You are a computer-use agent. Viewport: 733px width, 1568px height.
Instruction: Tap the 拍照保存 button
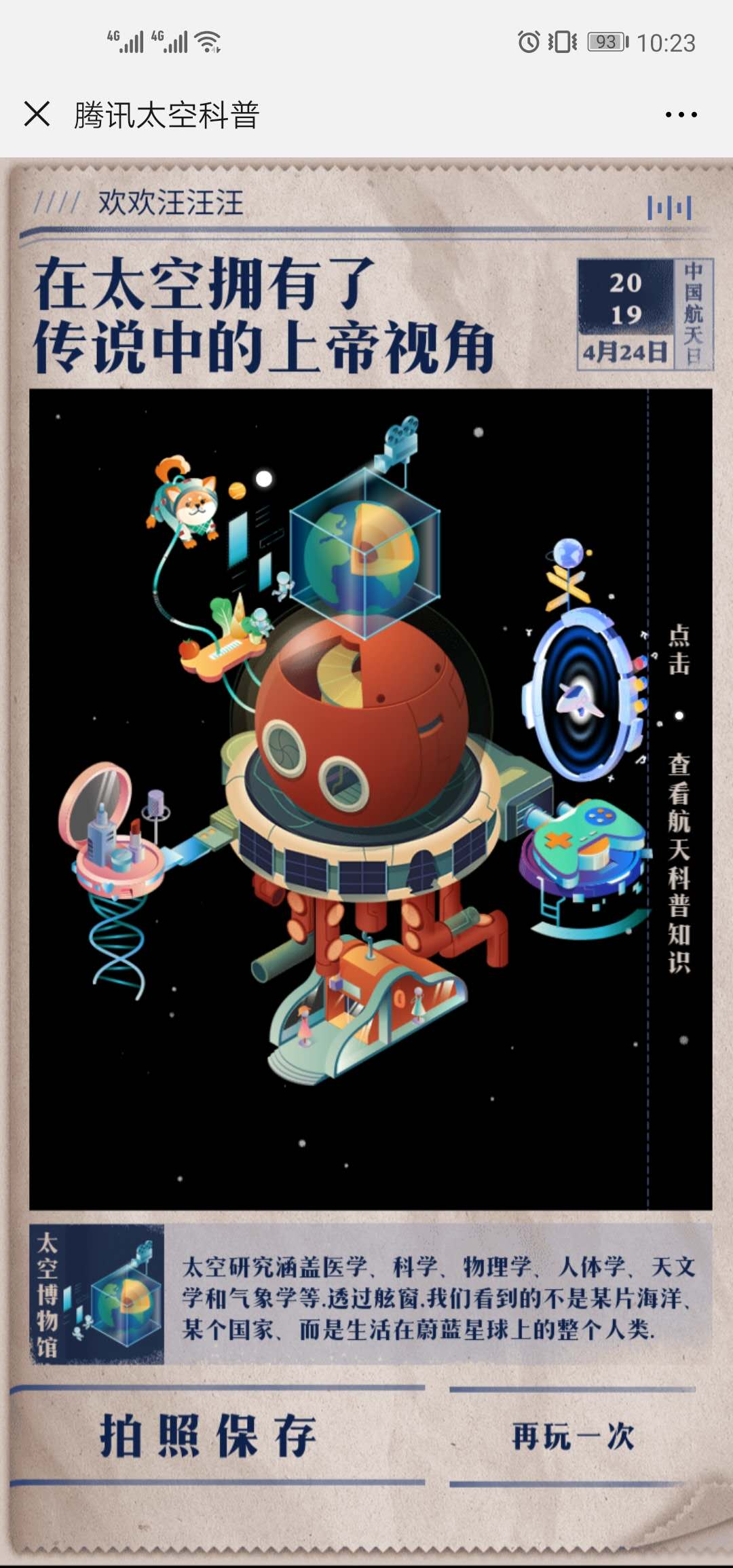209,1436
